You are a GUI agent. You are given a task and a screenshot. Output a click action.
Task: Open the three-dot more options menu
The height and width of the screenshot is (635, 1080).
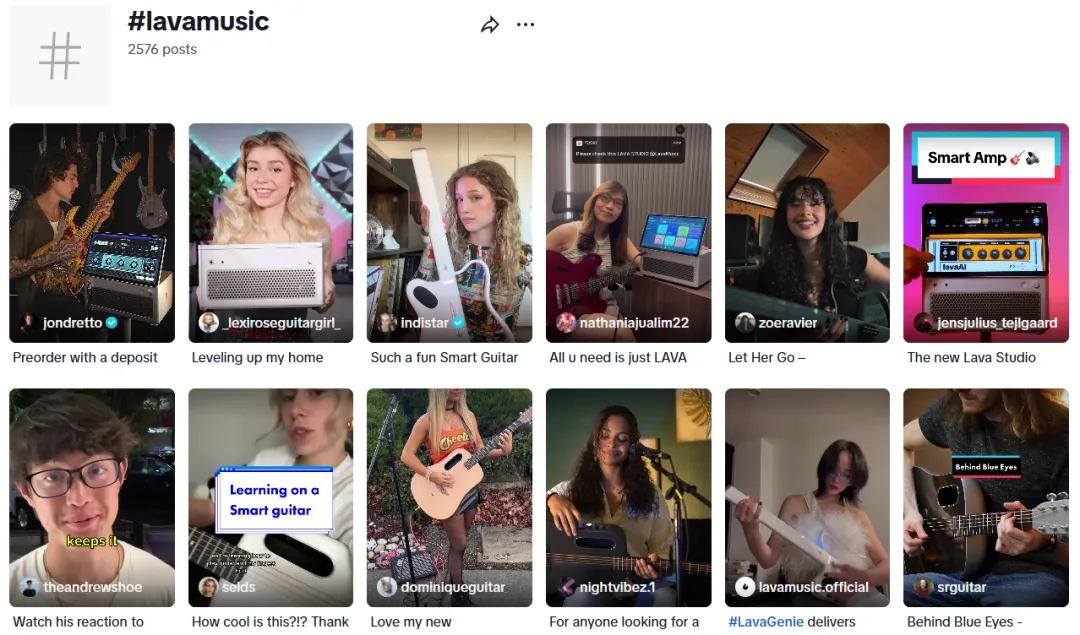click(526, 25)
